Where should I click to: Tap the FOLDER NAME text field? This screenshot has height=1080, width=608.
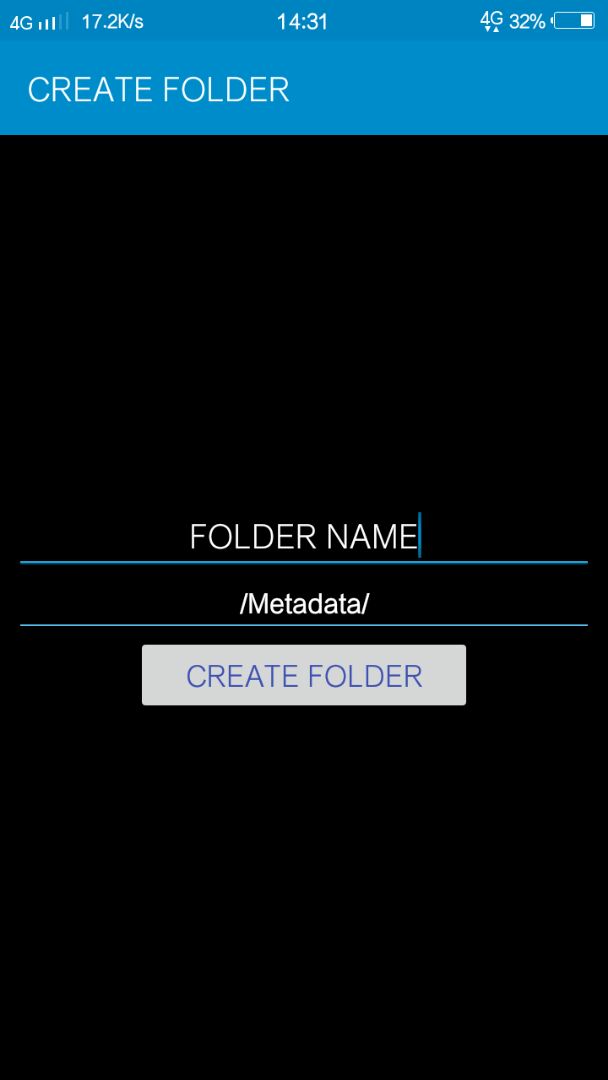304,537
